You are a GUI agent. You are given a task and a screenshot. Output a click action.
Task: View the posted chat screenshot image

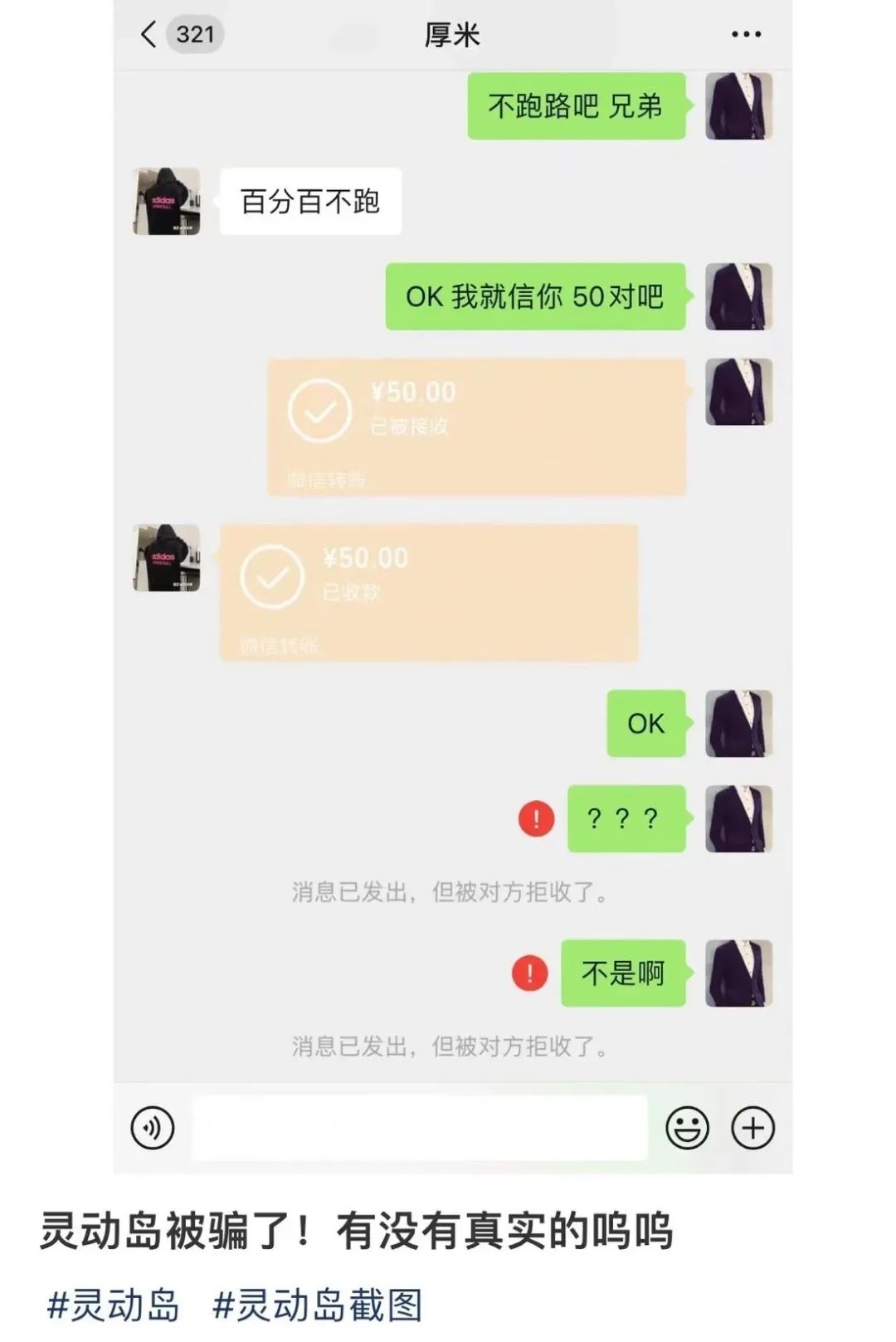(453, 581)
